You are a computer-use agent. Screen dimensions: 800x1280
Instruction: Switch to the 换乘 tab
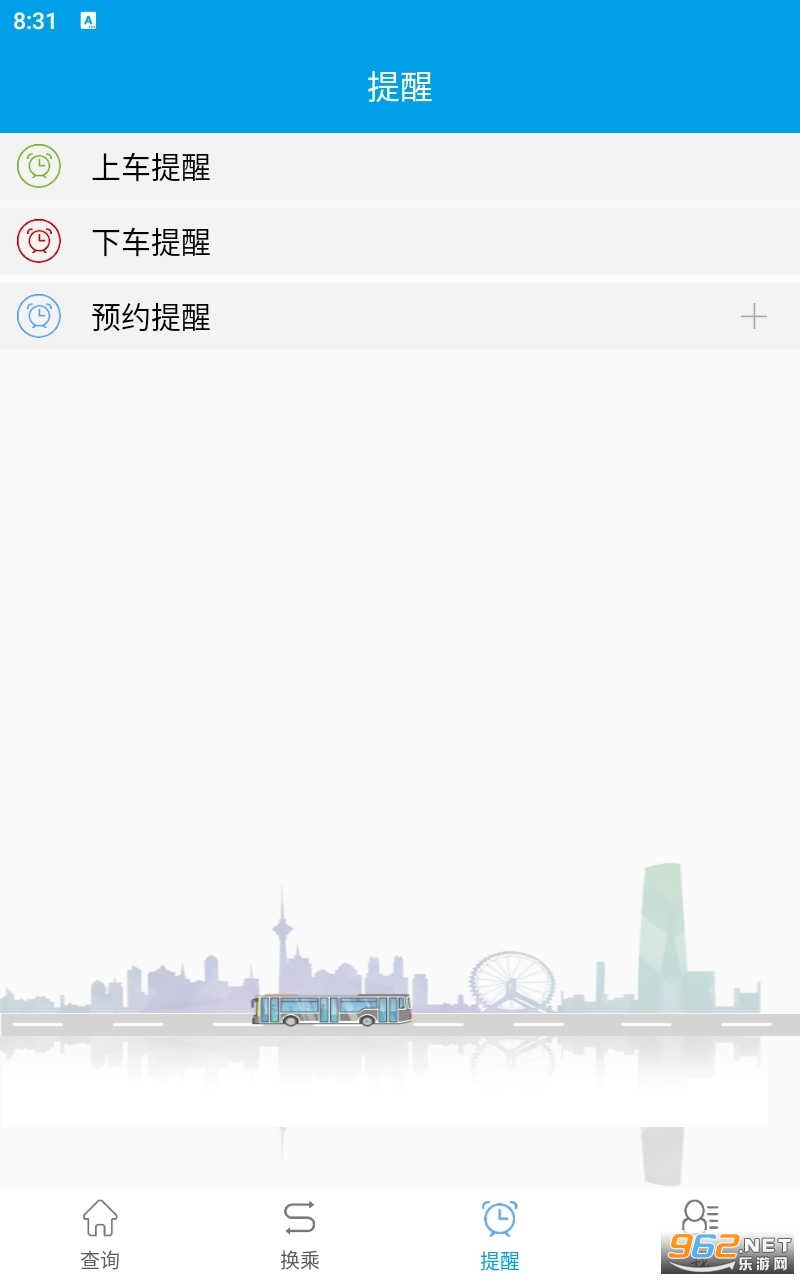299,1235
